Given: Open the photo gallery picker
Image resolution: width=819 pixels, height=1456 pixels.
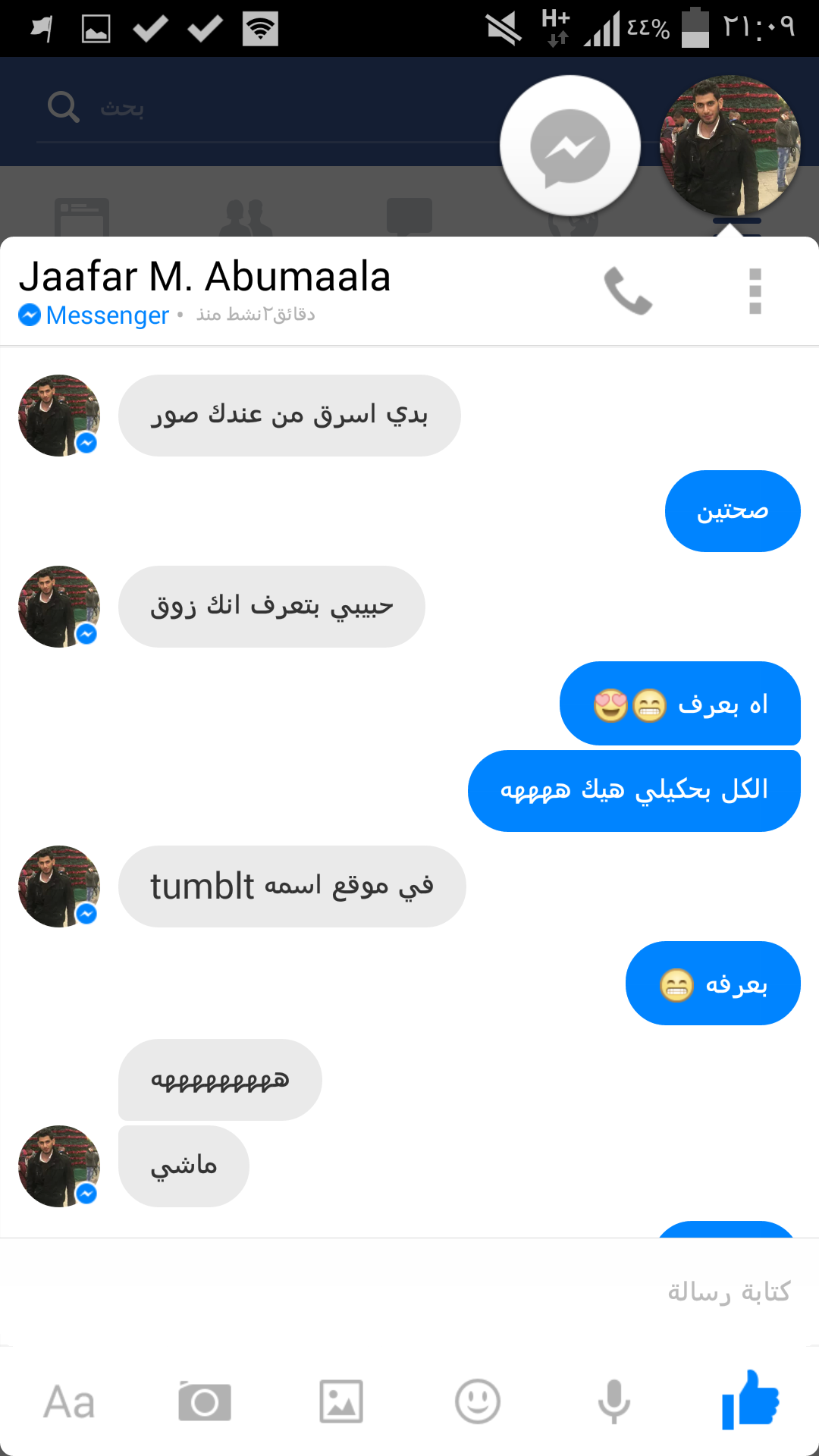Looking at the screenshot, I should pyautogui.click(x=341, y=1401).
